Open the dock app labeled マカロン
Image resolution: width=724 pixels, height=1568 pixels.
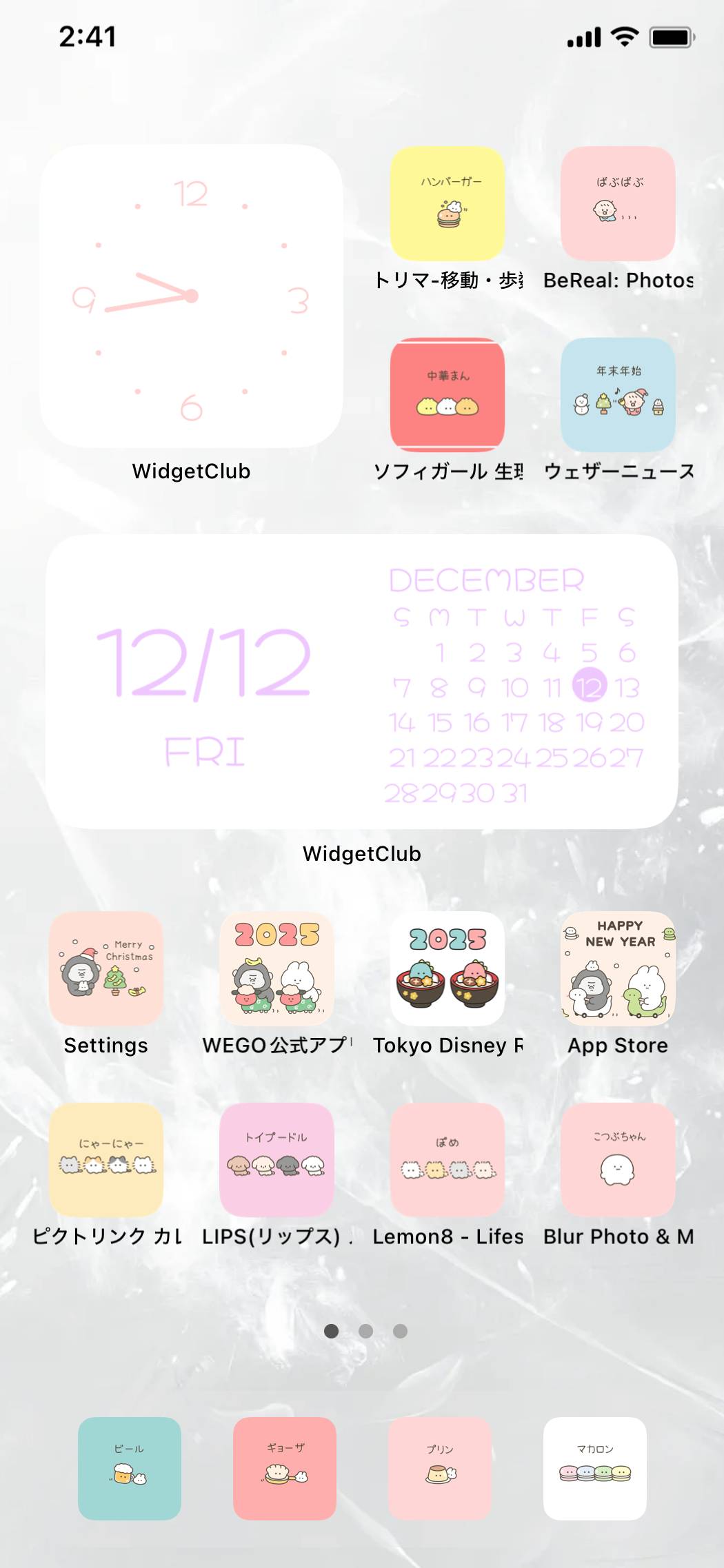pos(595,1468)
